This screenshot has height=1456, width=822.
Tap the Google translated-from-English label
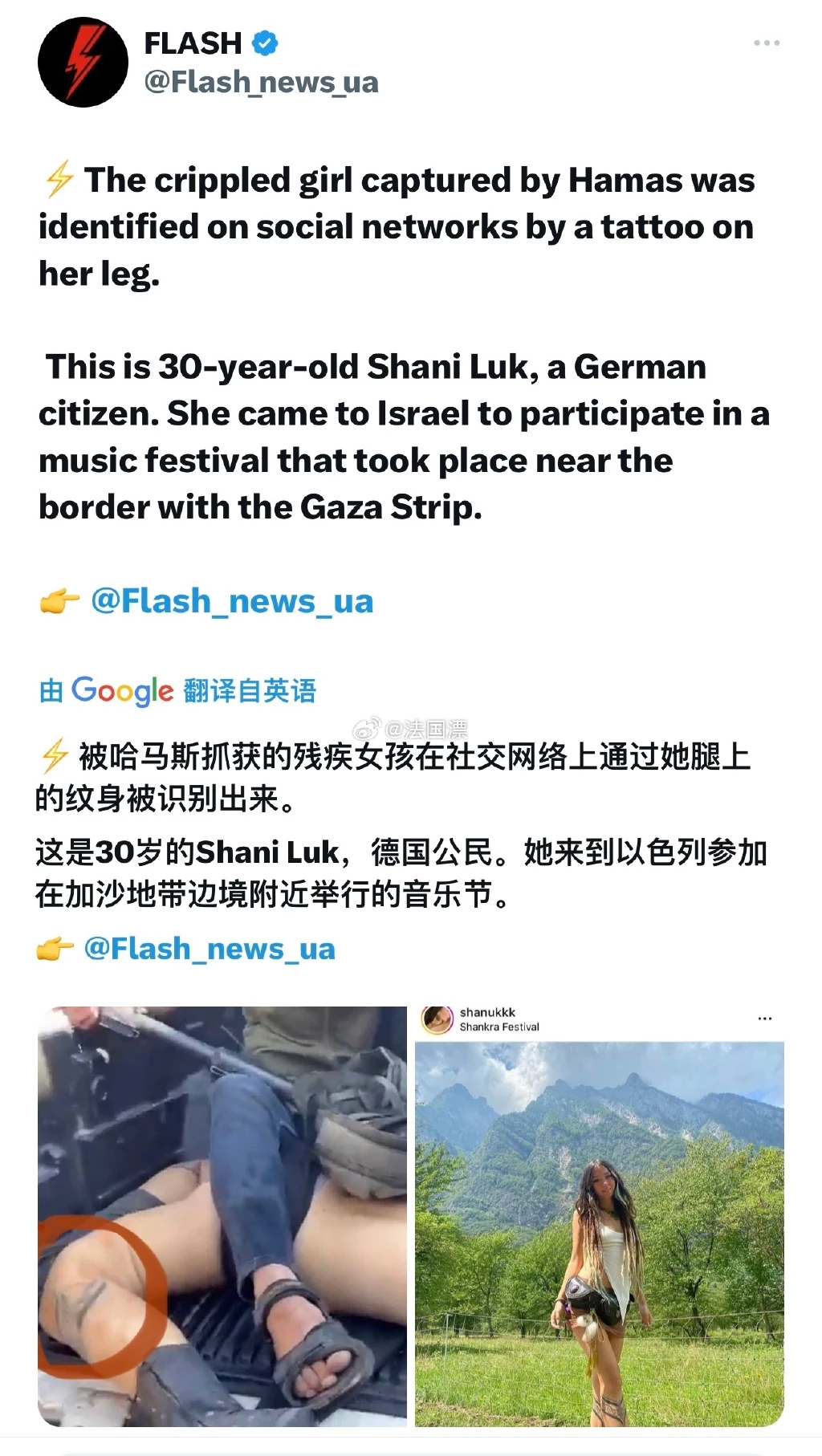coord(178,690)
